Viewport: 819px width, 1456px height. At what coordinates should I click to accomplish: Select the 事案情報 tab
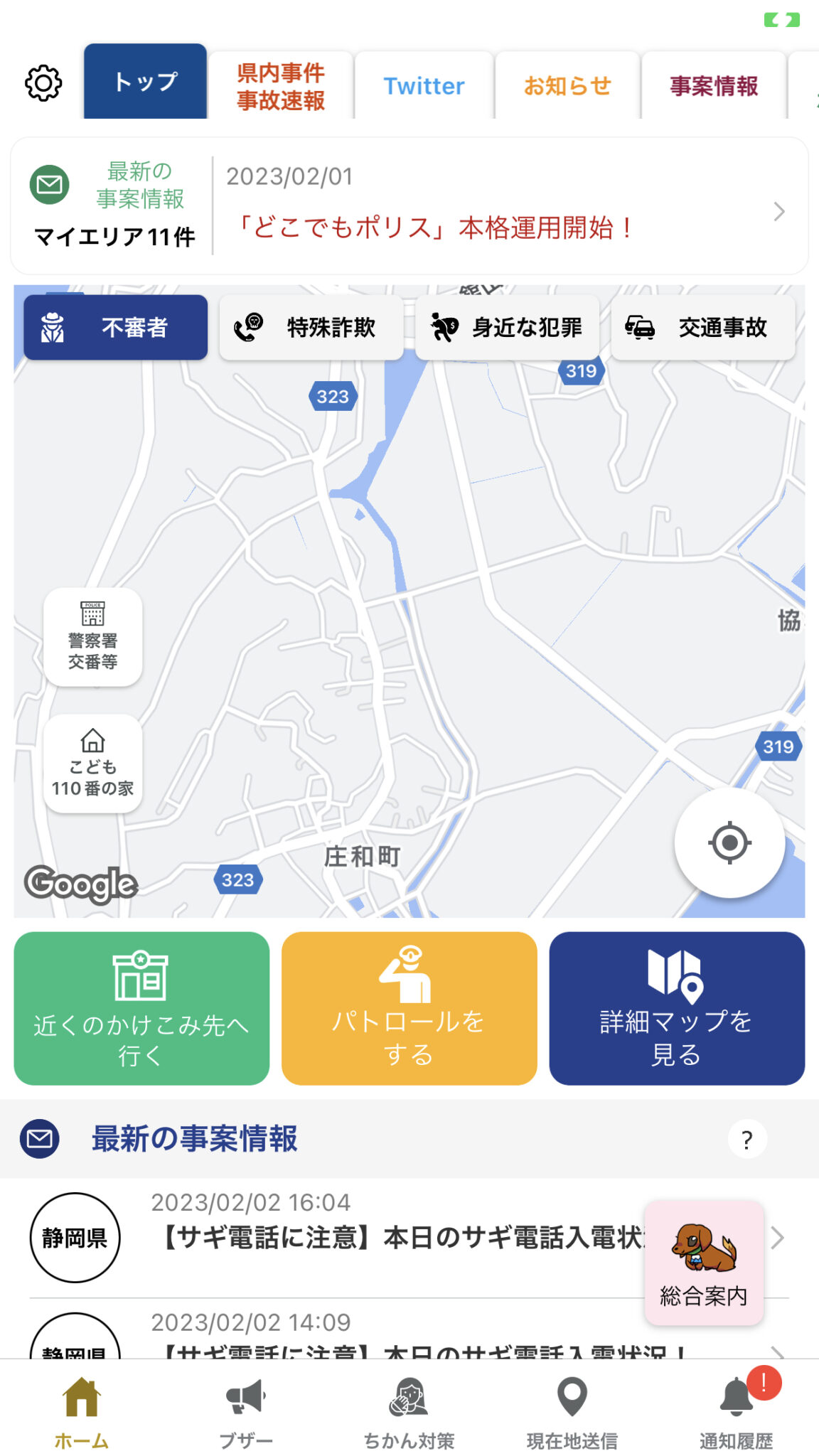714,86
